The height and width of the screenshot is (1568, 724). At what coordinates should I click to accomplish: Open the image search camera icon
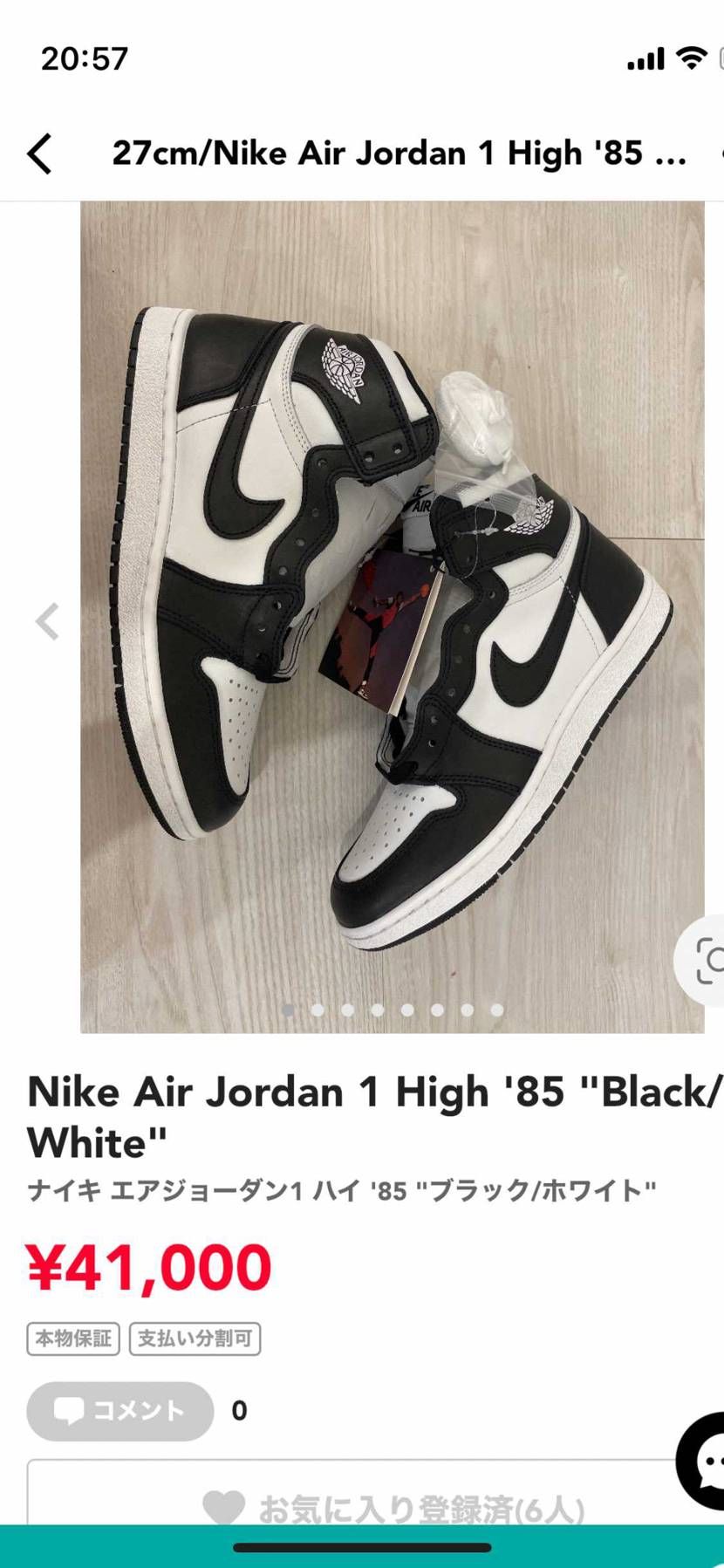pyautogui.click(x=707, y=961)
